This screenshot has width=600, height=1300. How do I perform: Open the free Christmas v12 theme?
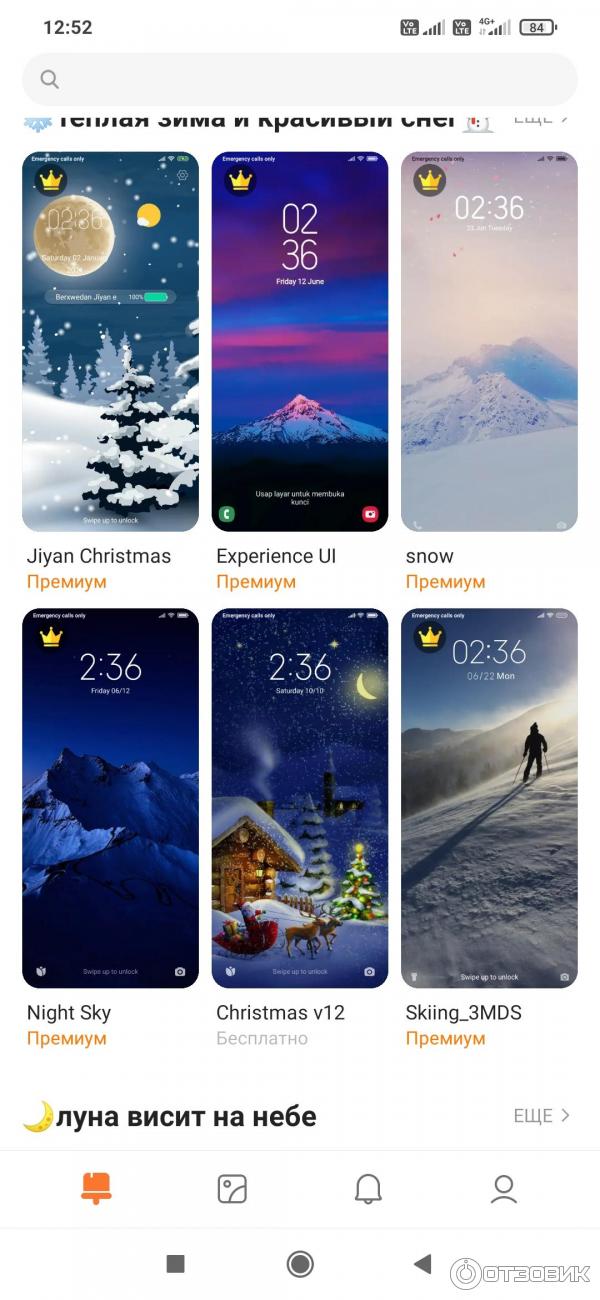pyautogui.click(x=300, y=798)
